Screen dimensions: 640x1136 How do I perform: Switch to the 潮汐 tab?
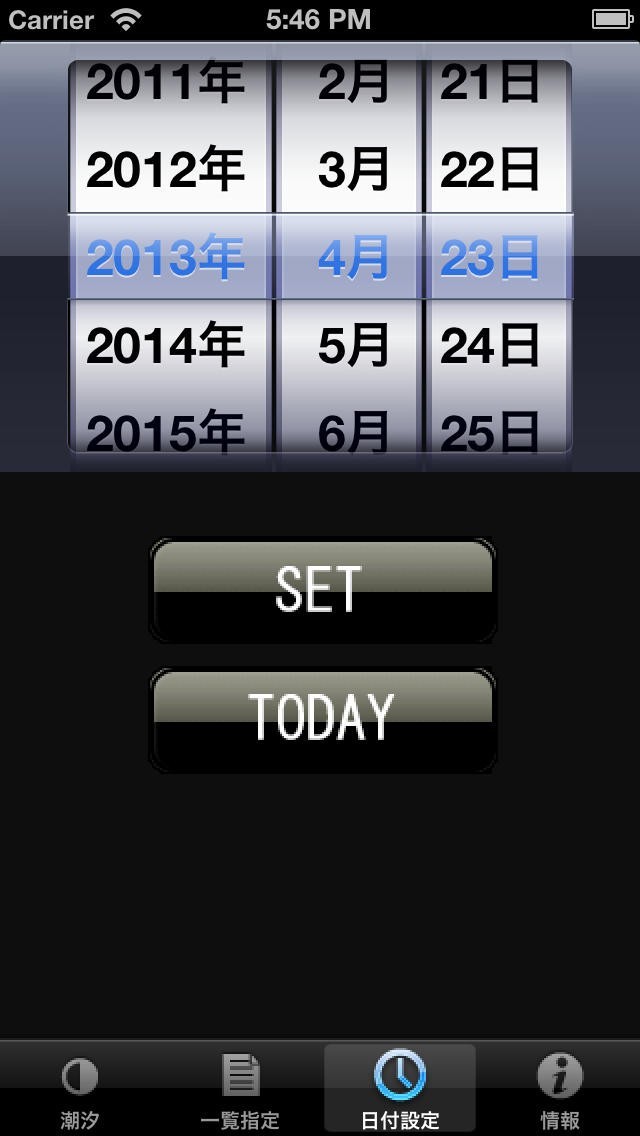79,1090
